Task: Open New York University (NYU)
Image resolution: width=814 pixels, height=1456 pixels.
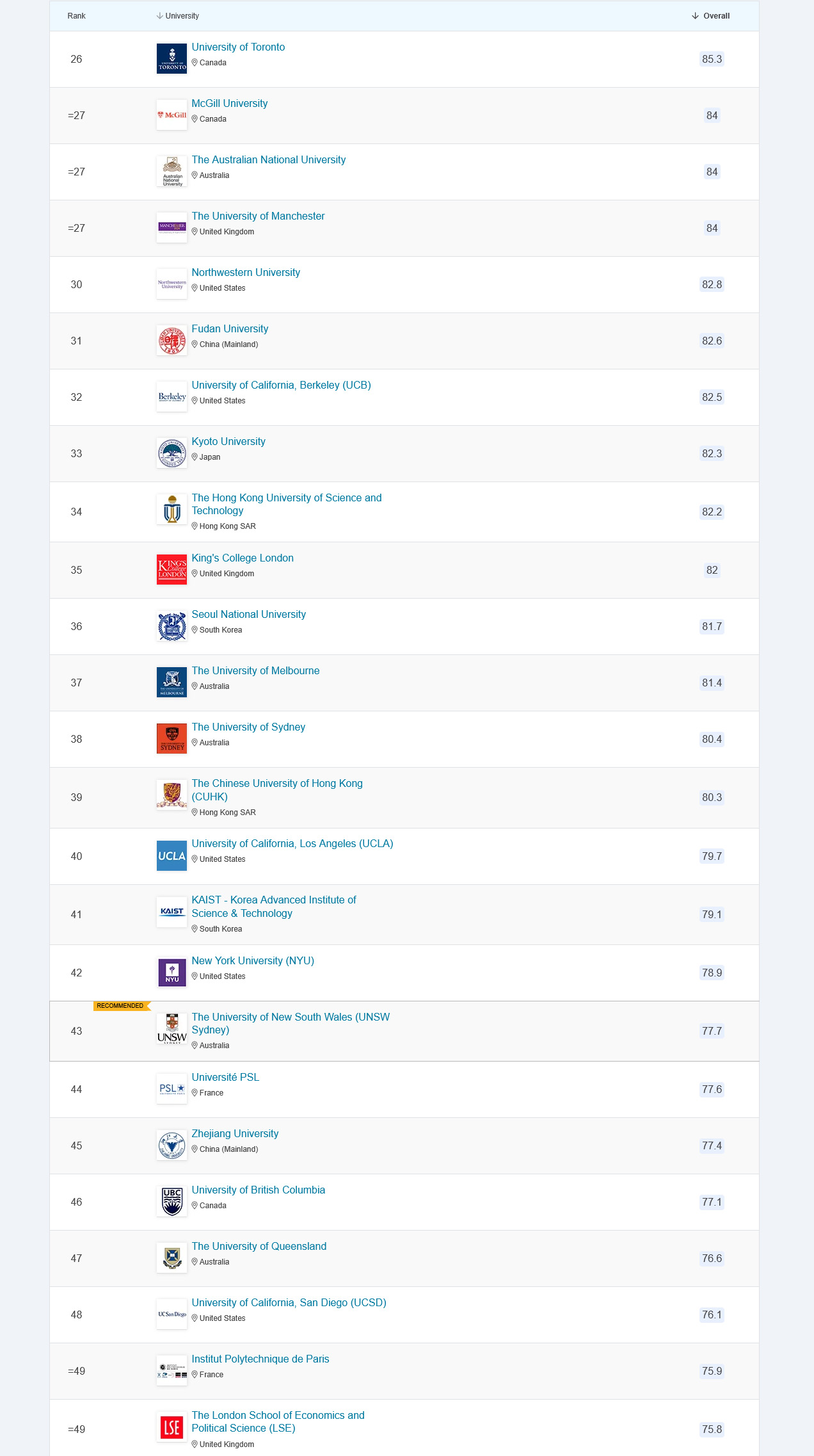Action: click(253, 961)
